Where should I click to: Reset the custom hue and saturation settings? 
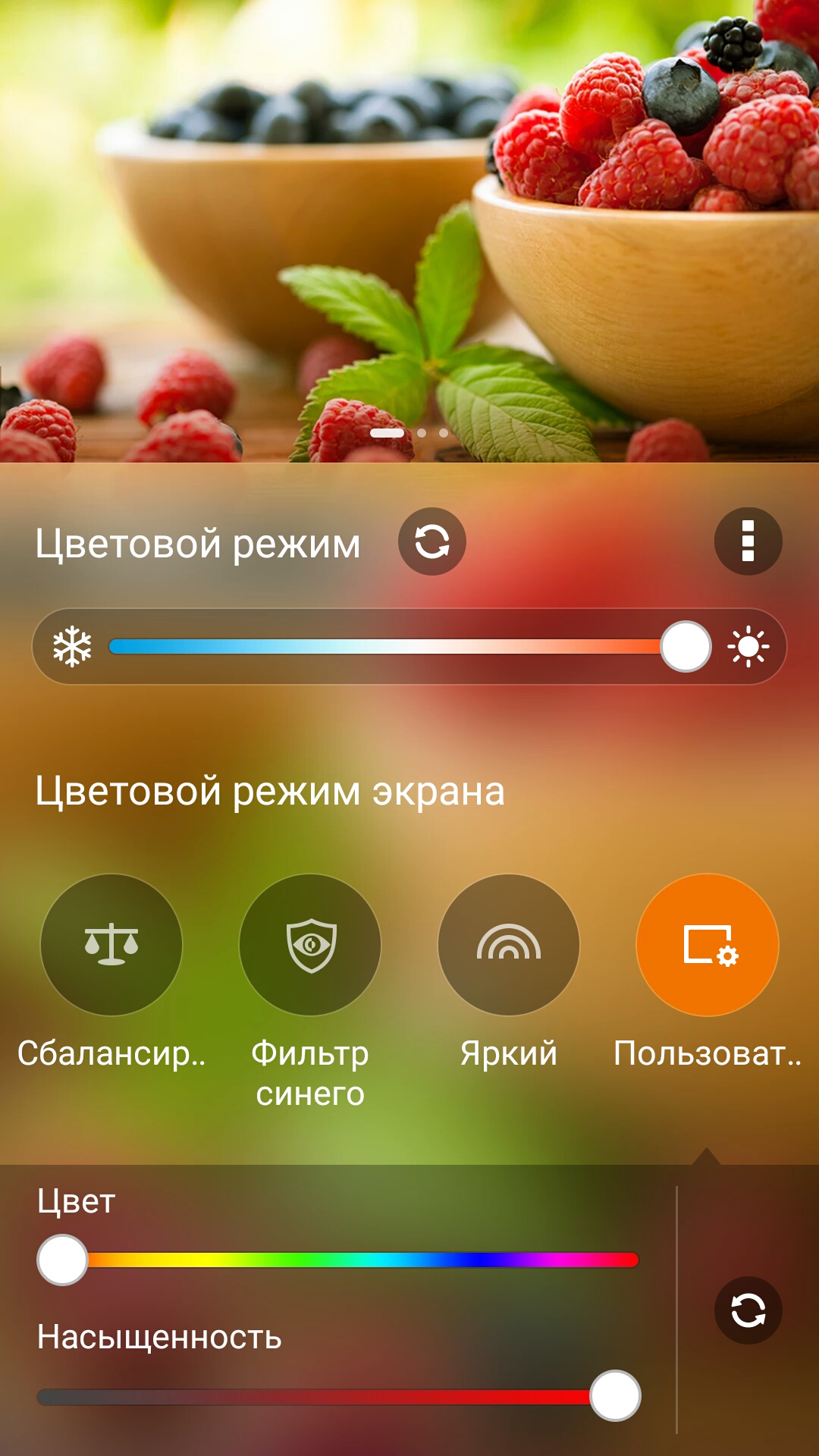tap(748, 1310)
